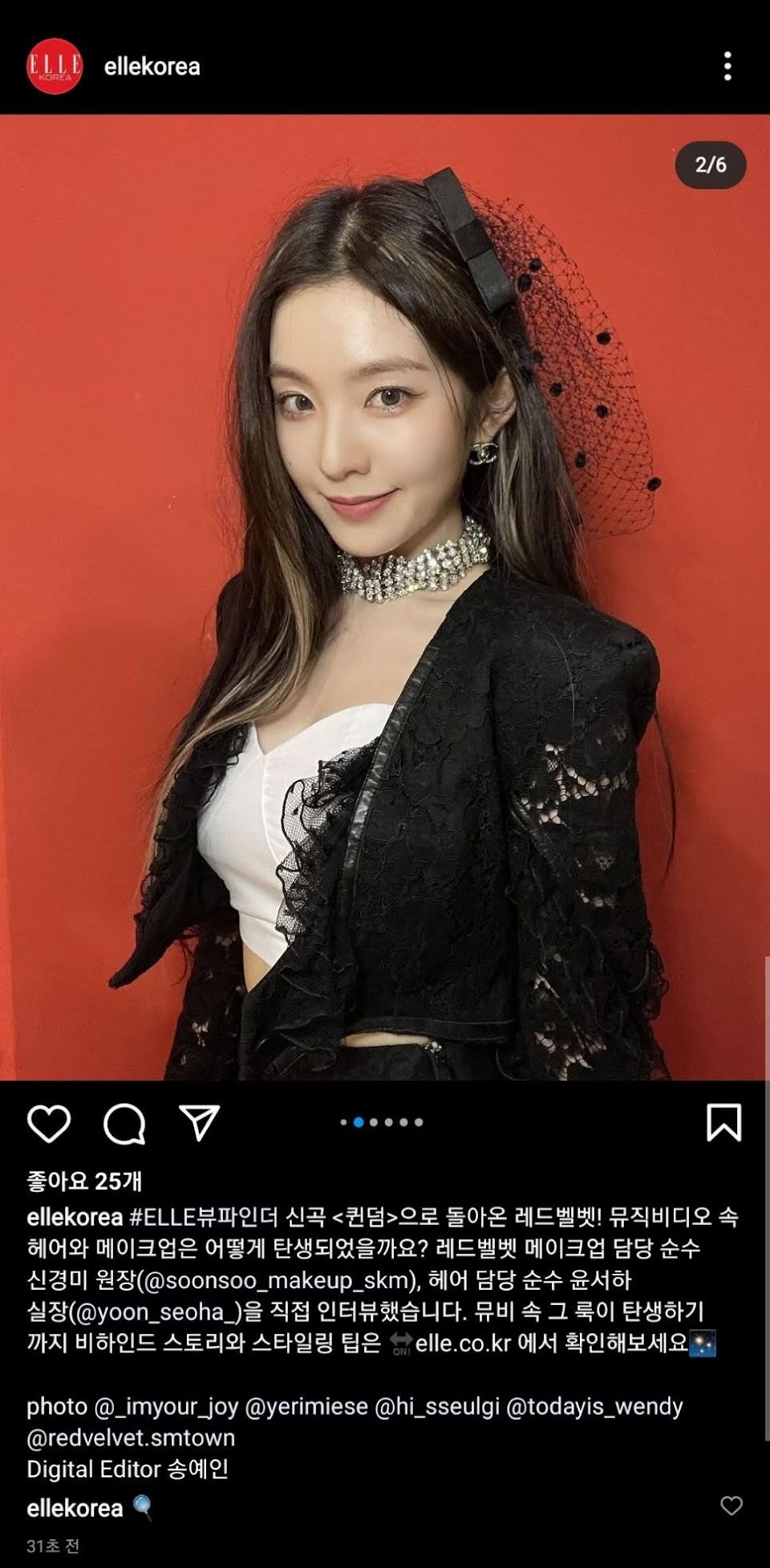The image size is (770, 1568).
Task: Open the @todayis_wendy profile mention
Action: click(594, 1407)
